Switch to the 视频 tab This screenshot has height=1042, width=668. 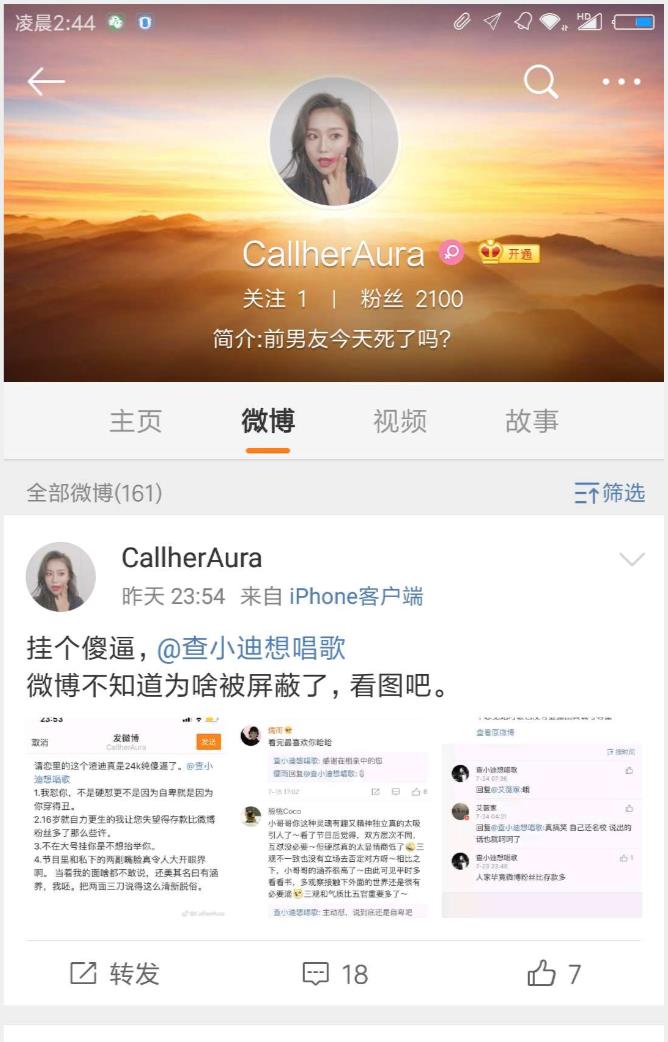tap(400, 421)
